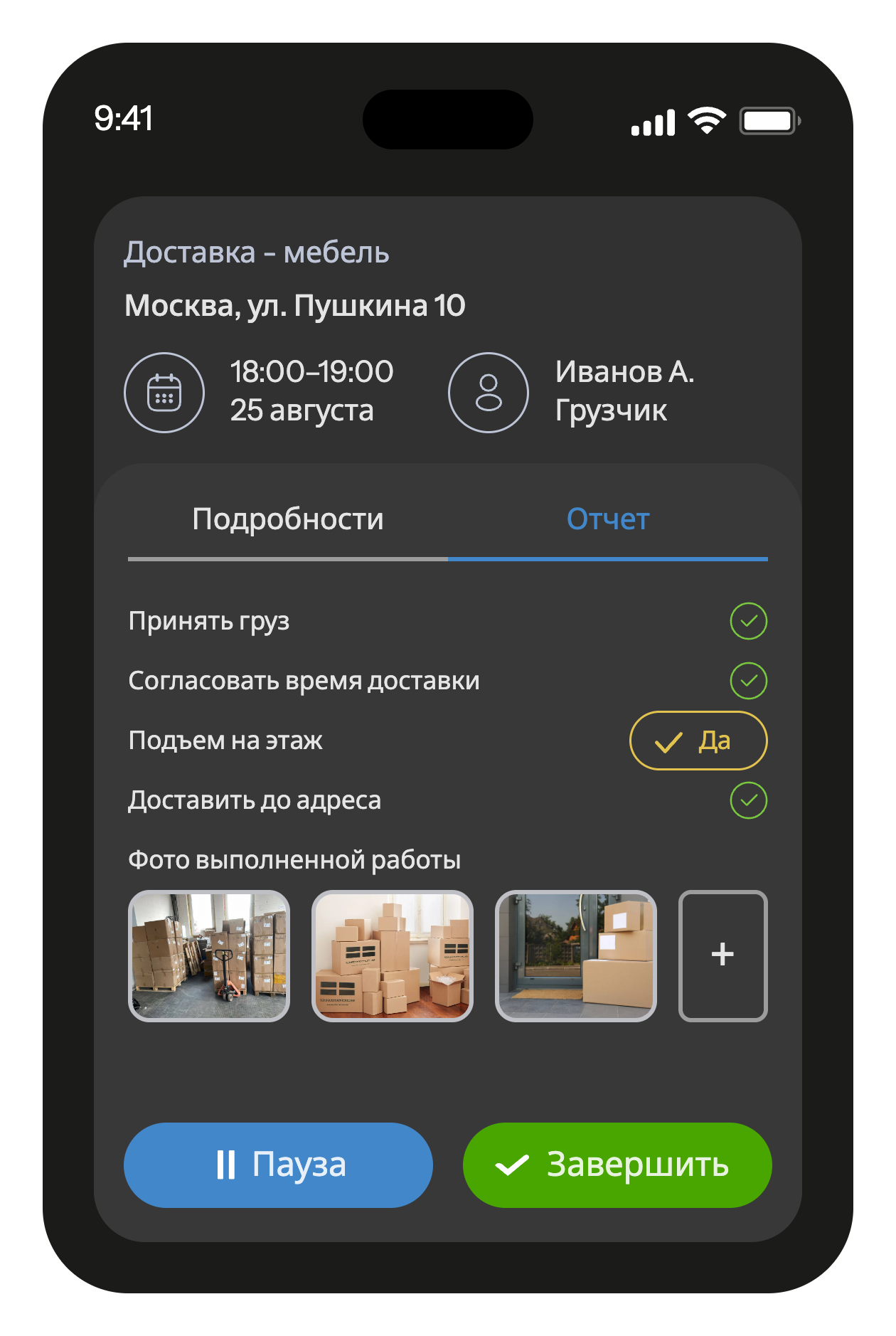Viewport: 896px width, 1336px height.
Task: Tap the Да chip for Подъем на этаж
Action: pos(698,741)
